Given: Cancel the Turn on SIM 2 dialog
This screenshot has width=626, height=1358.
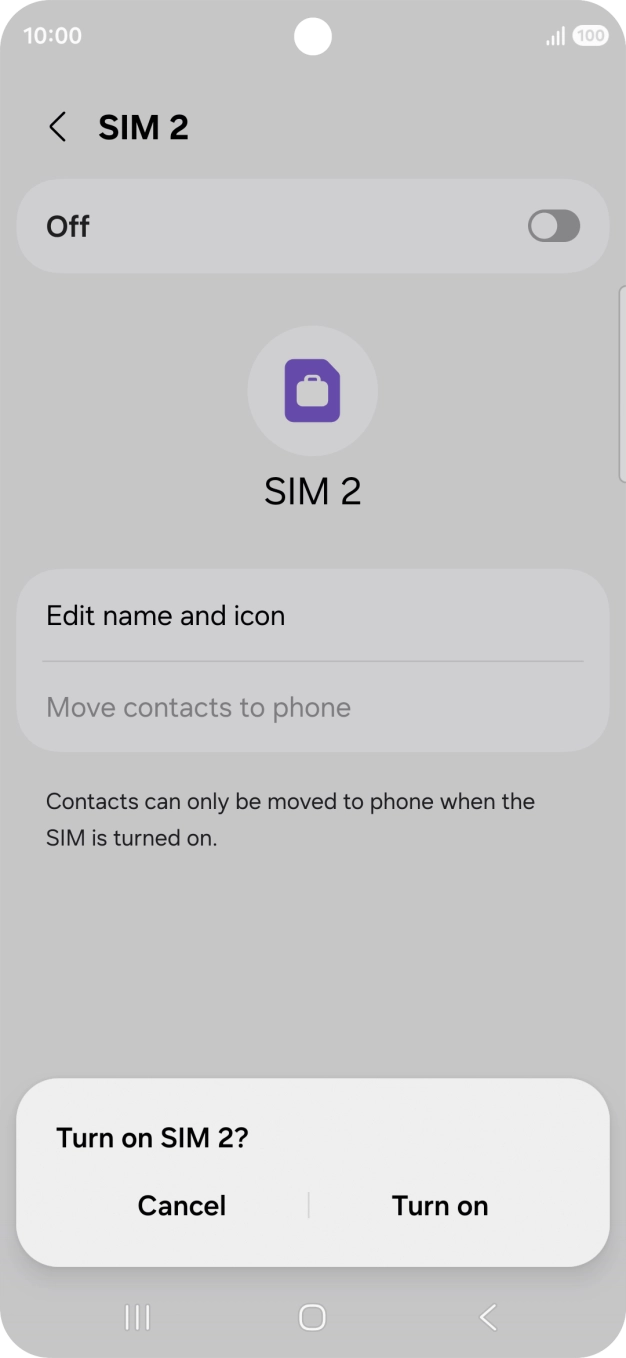Looking at the screenshot, I should pos(182,1205).
